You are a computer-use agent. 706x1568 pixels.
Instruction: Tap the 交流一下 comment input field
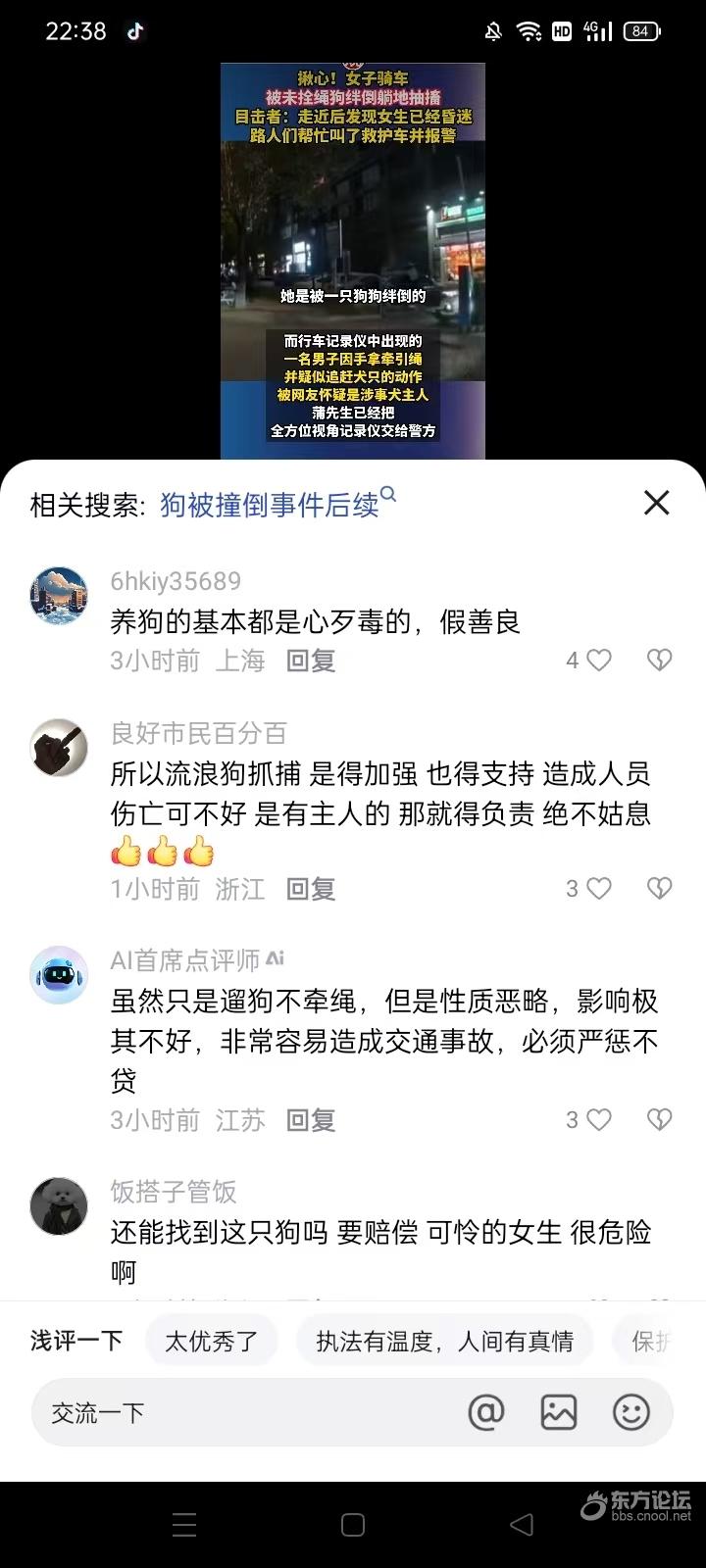point(245,1412)
